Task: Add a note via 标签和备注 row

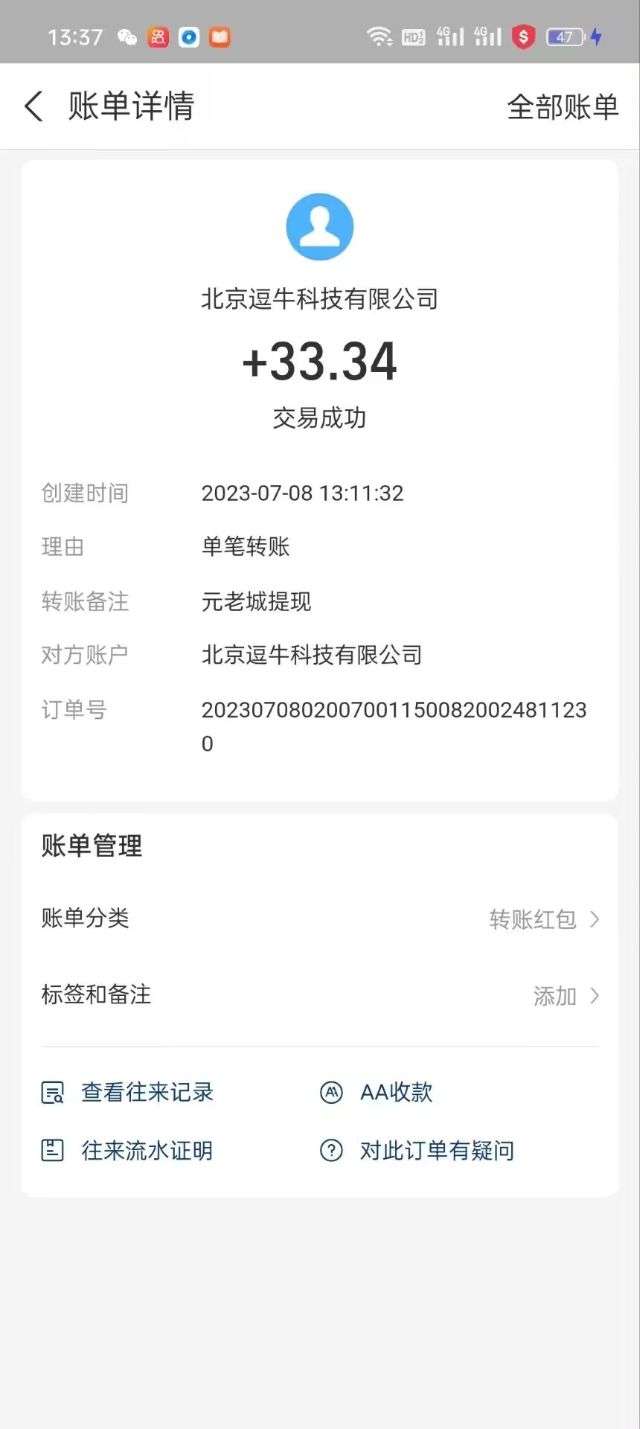Action: coord(320,995)
